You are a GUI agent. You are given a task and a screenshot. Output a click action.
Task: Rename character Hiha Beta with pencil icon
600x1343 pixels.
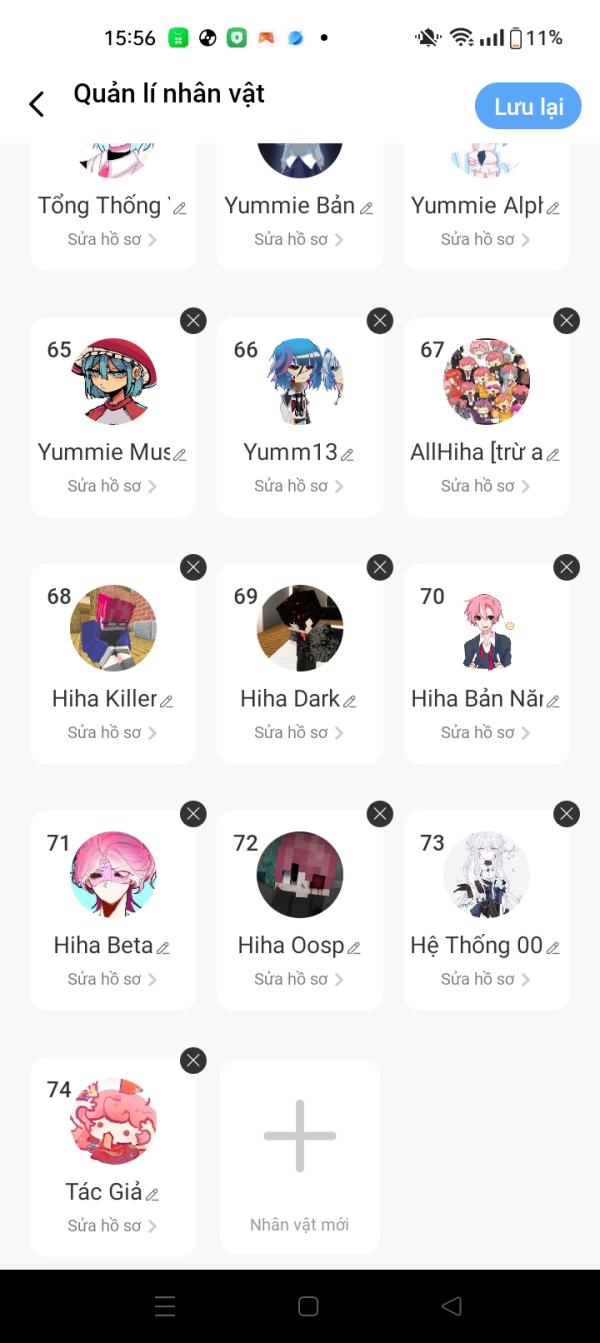163,948
